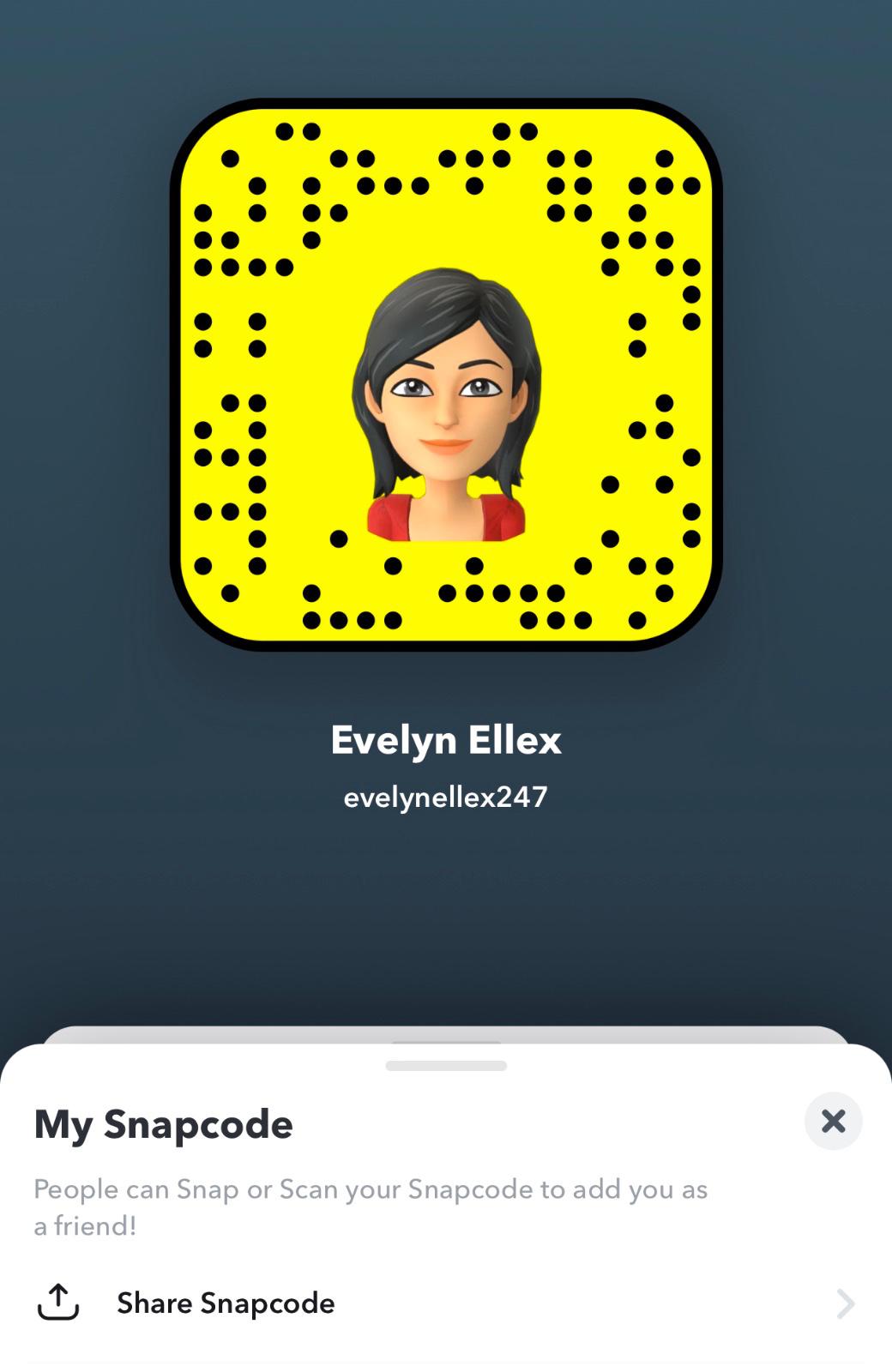Screen dimensions: 892x1372
Task: Open the Share Snapcode option
Action: pyautogui.click(x=225, y=1303)
